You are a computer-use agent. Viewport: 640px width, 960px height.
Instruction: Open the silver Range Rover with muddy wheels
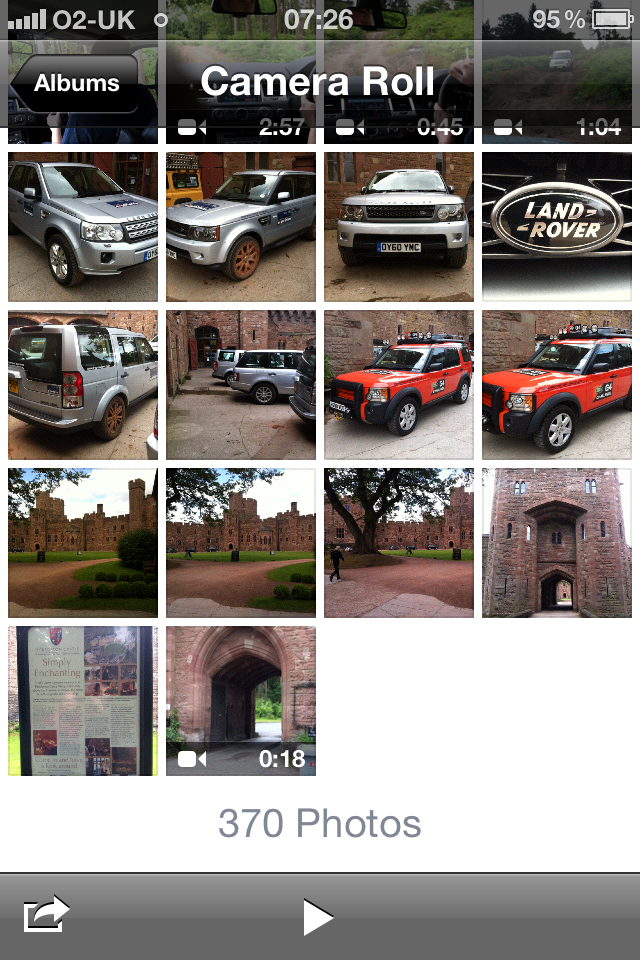pyautogui.click(x=240, y=226)
